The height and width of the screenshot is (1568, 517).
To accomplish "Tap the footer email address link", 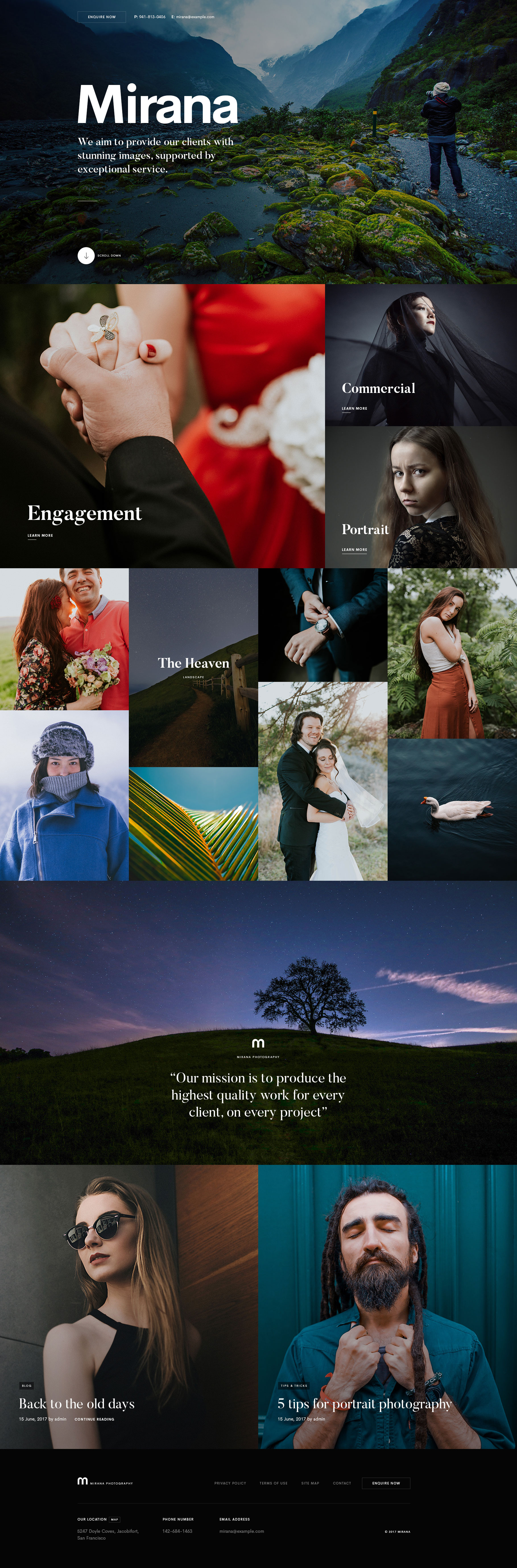I will (242, 1531).
